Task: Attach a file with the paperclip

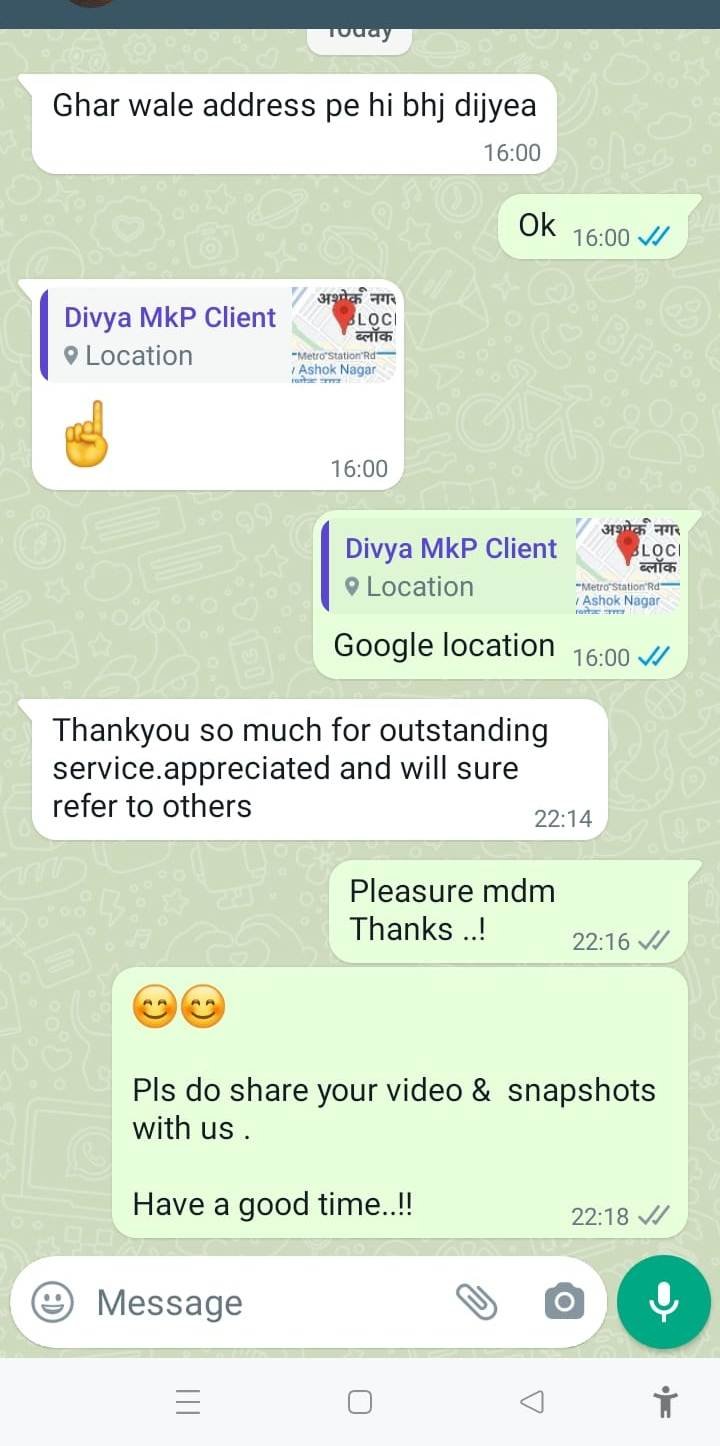Action: click(x=477, y=1302)
